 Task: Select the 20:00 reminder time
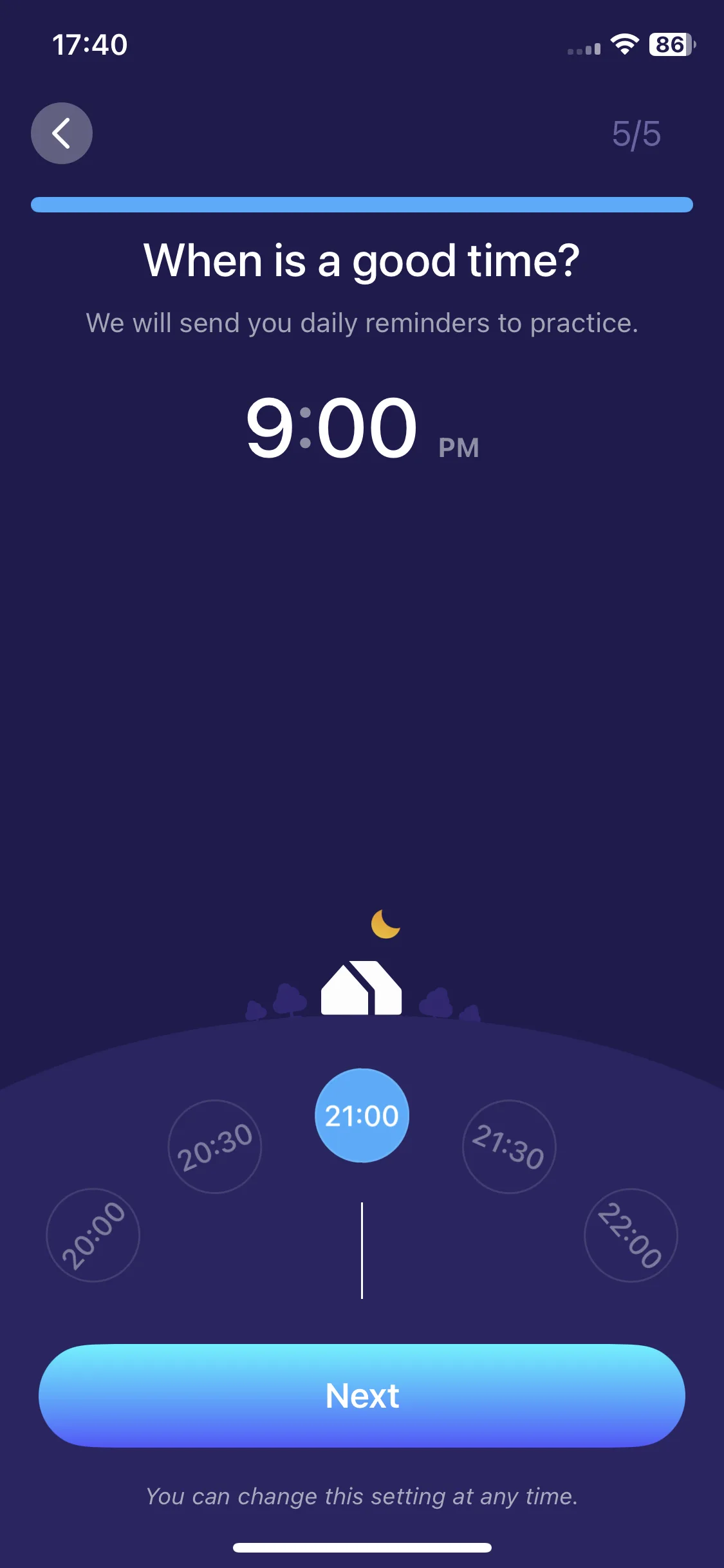pos(93,1235)
